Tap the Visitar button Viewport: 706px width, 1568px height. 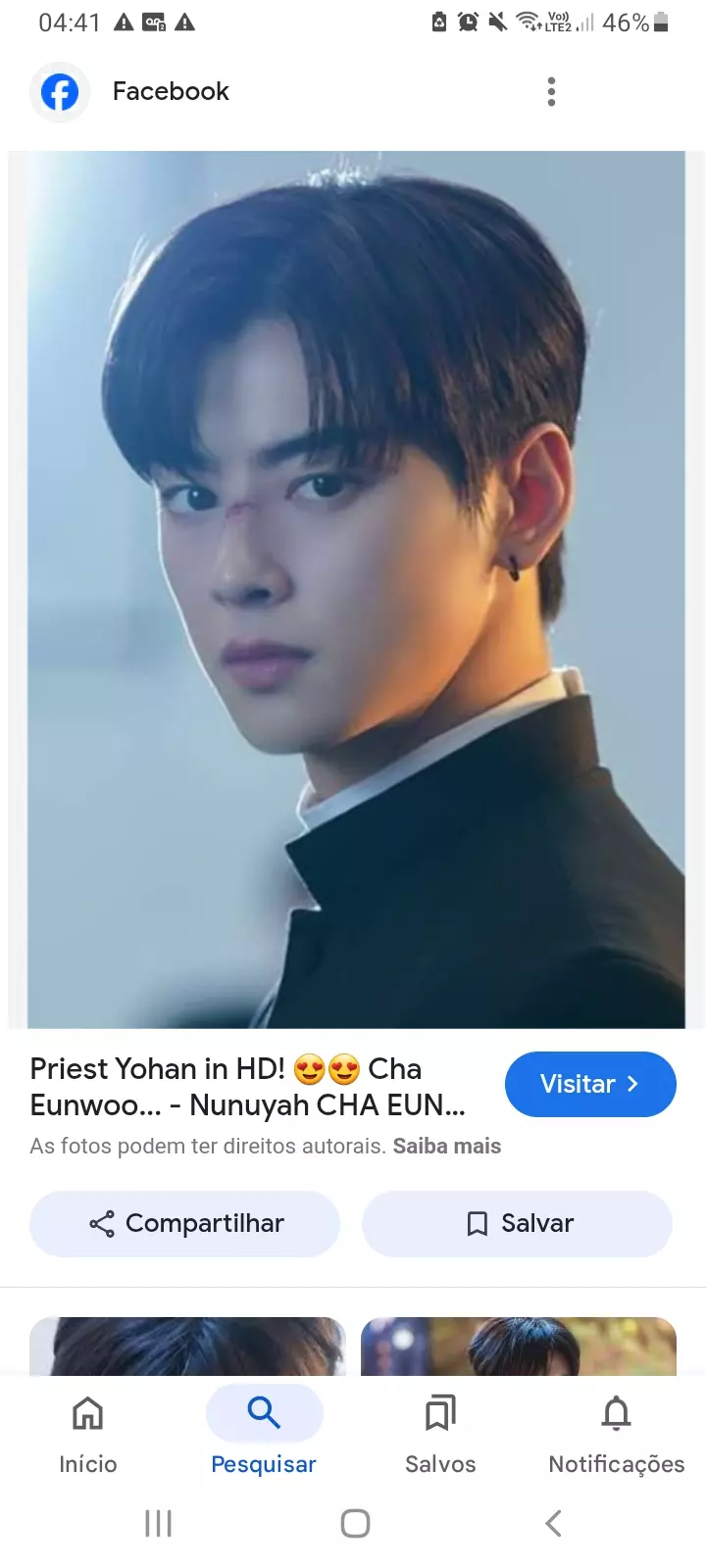[x=590, y=1084]
